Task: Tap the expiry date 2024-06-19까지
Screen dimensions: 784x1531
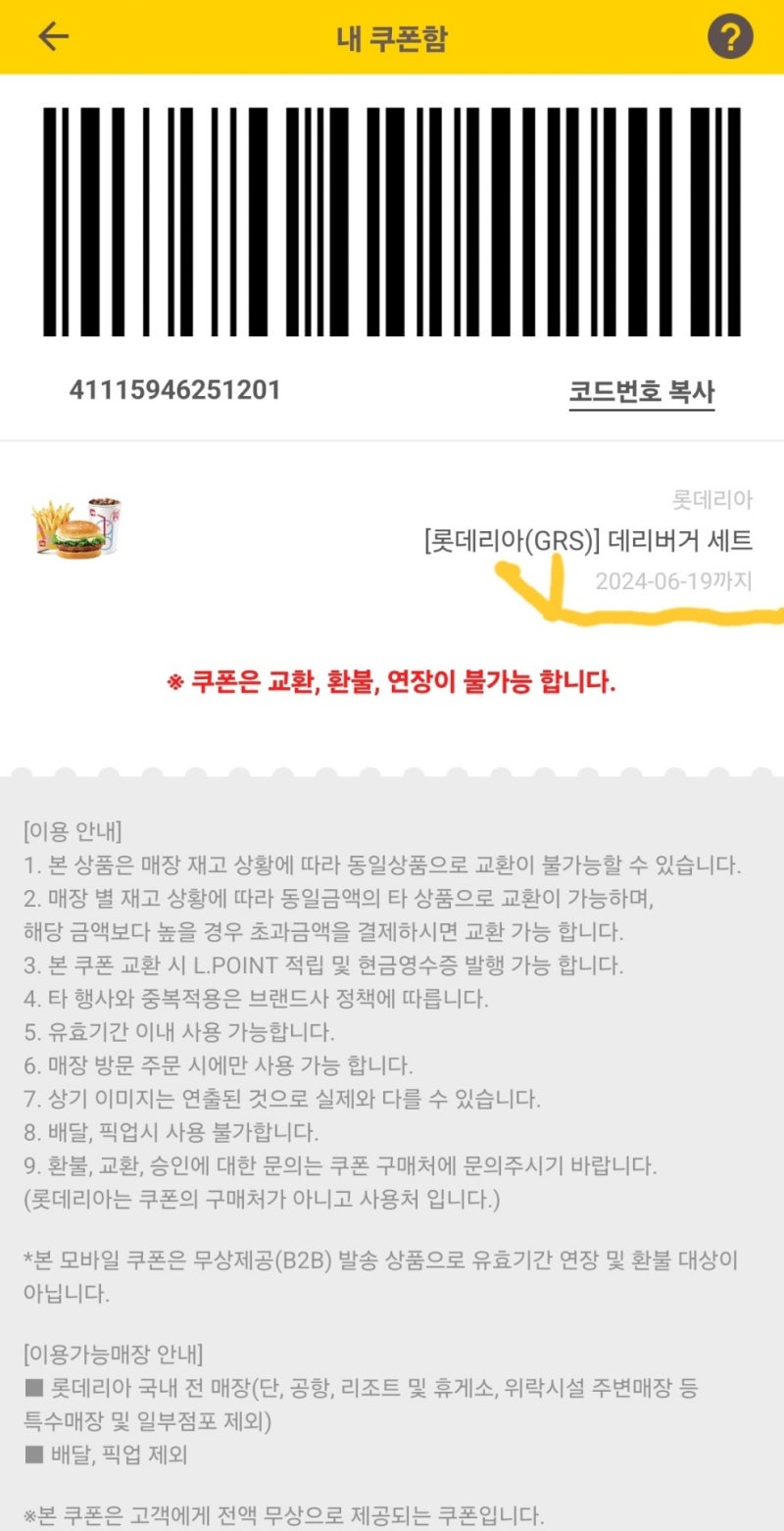Action: click(674, 582)
